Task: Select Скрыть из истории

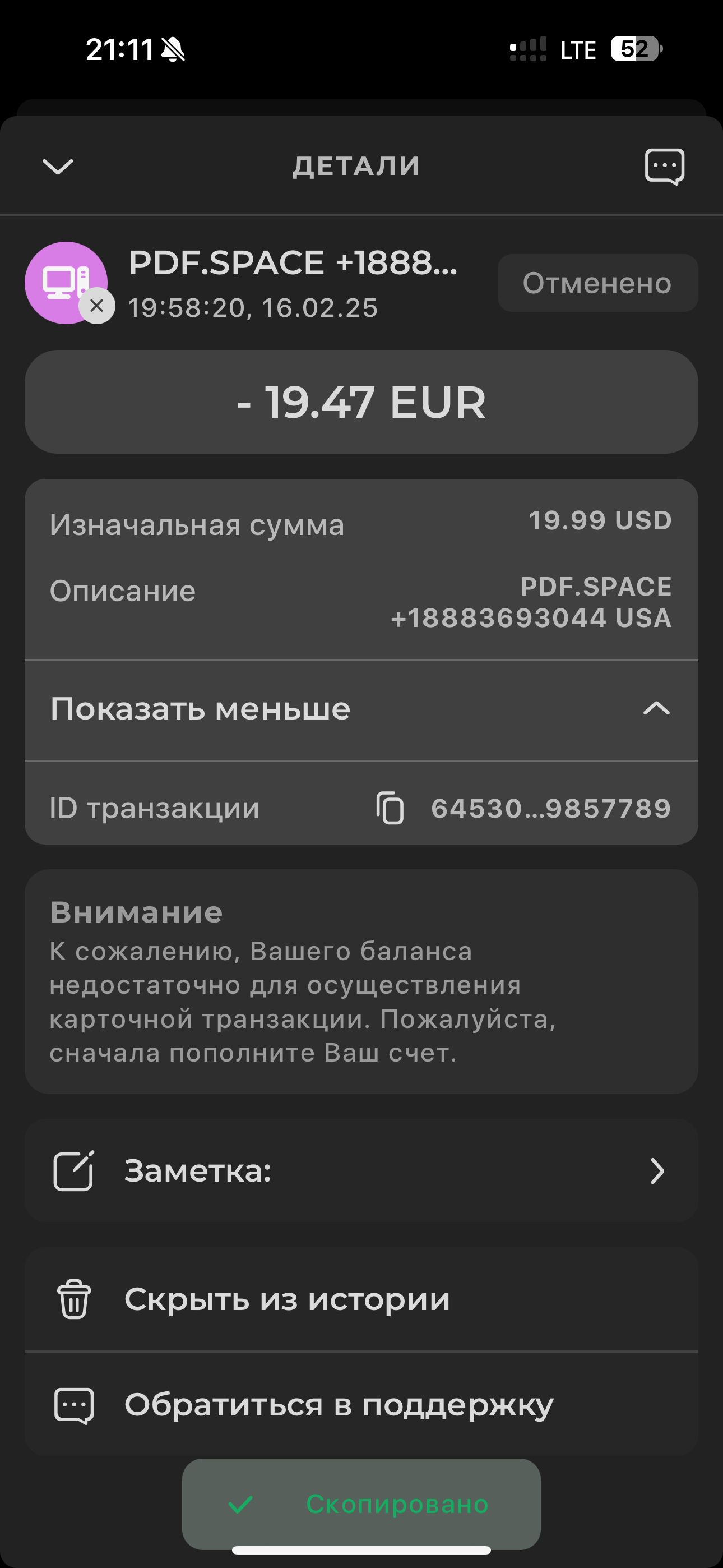Action: [x=361, y=1299]
